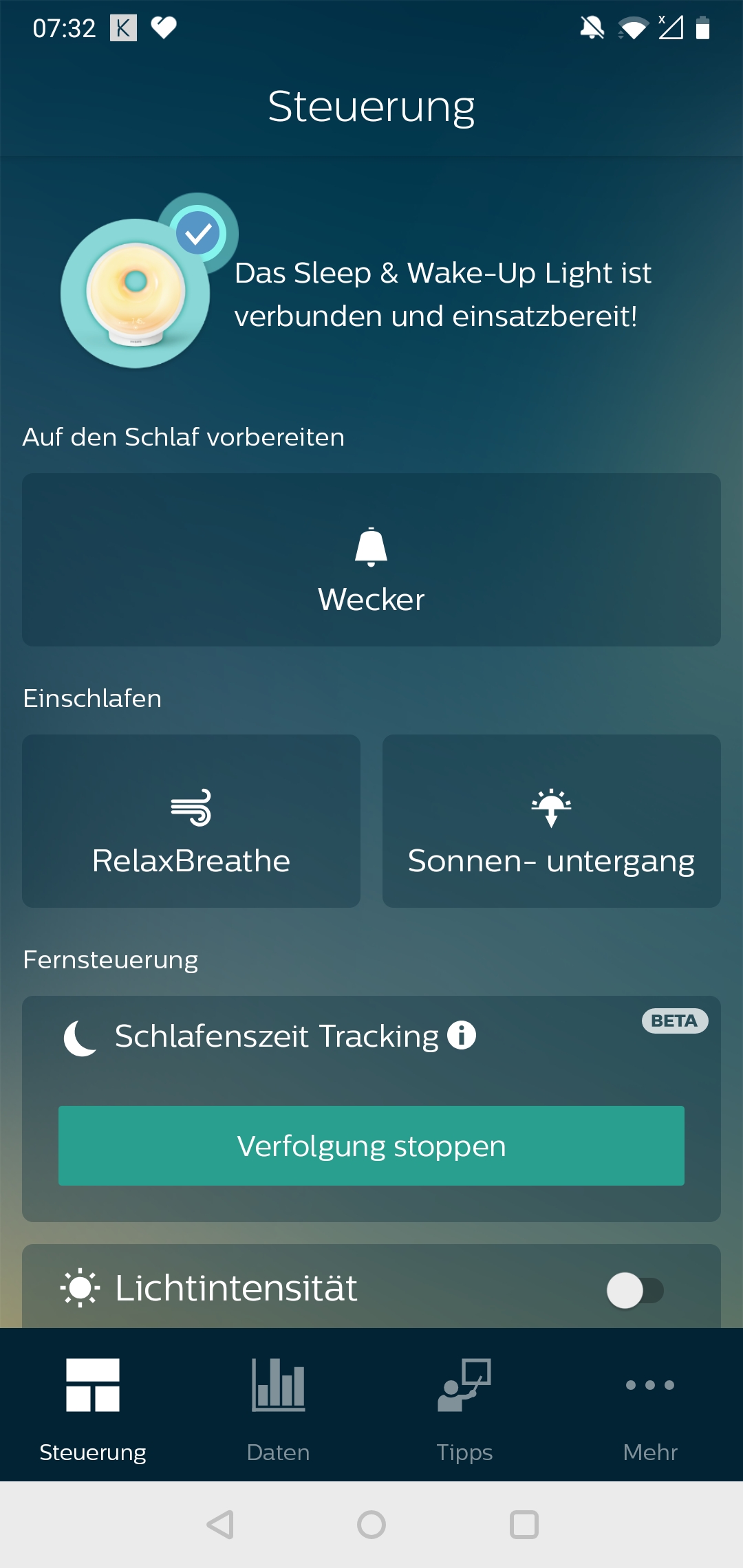Go back using the system back button
Viewport: 743px width, 1568px height.
(x=221, y=1525)
